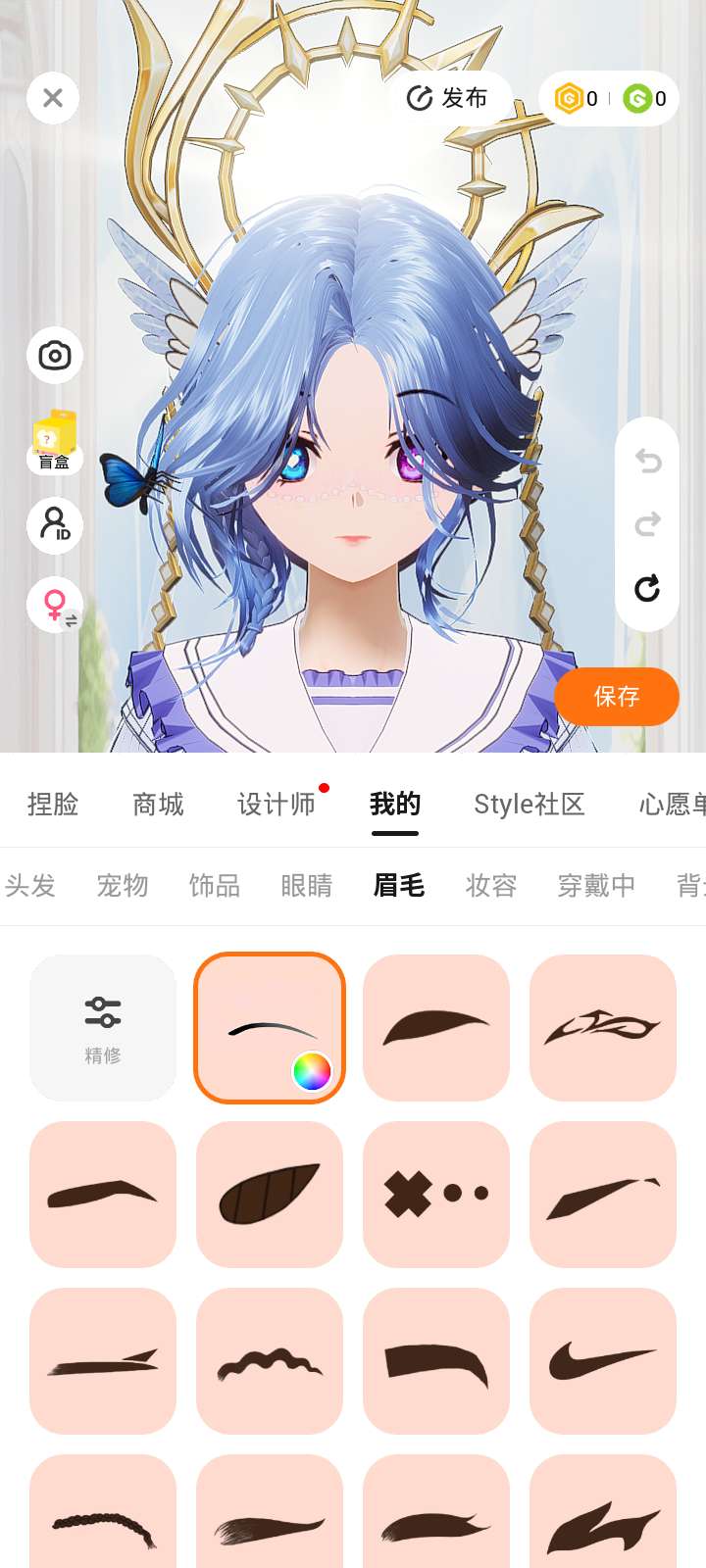
Task: Redo the change
Action: click(x=647, y=524)
